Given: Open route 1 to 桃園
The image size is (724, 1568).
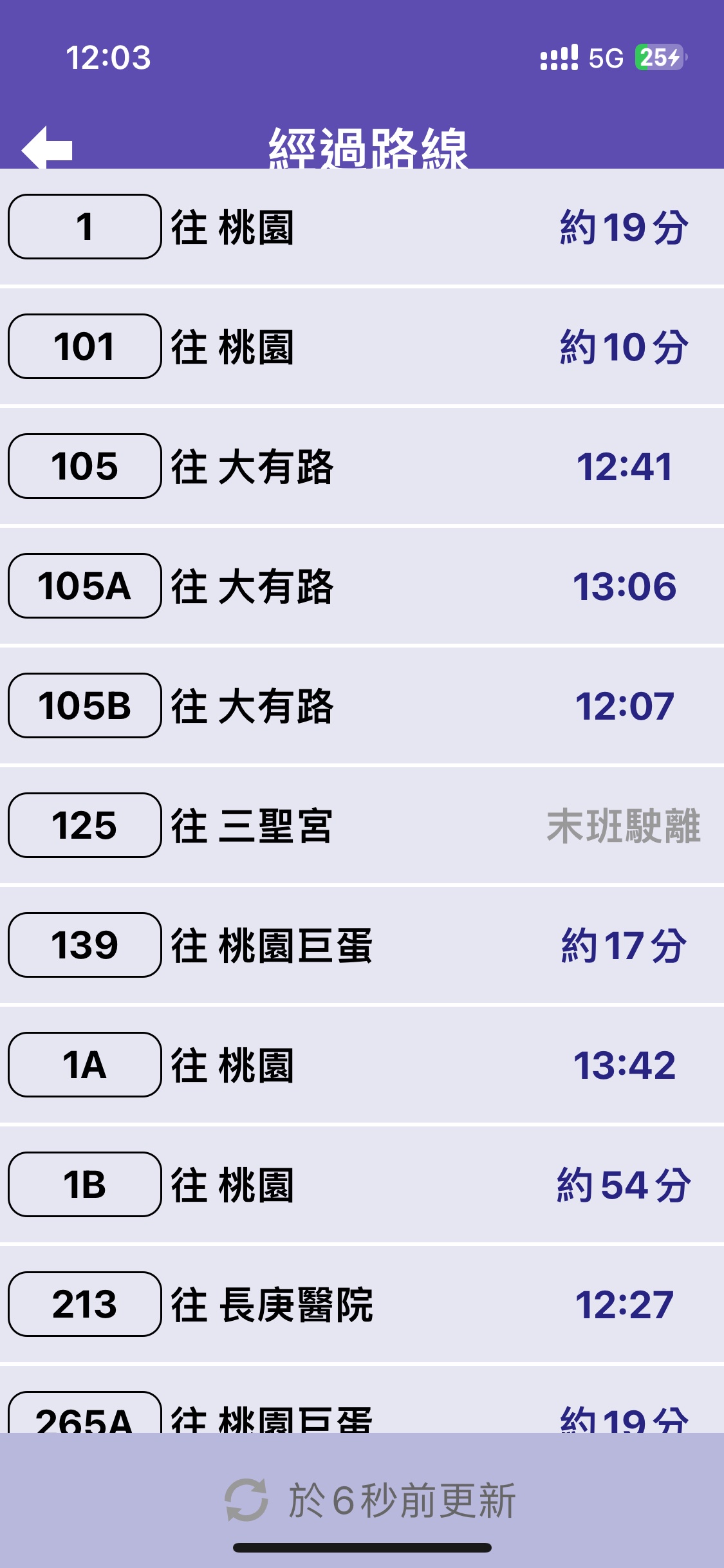Looking at the screenshot, I should click(x=362, y=227).
